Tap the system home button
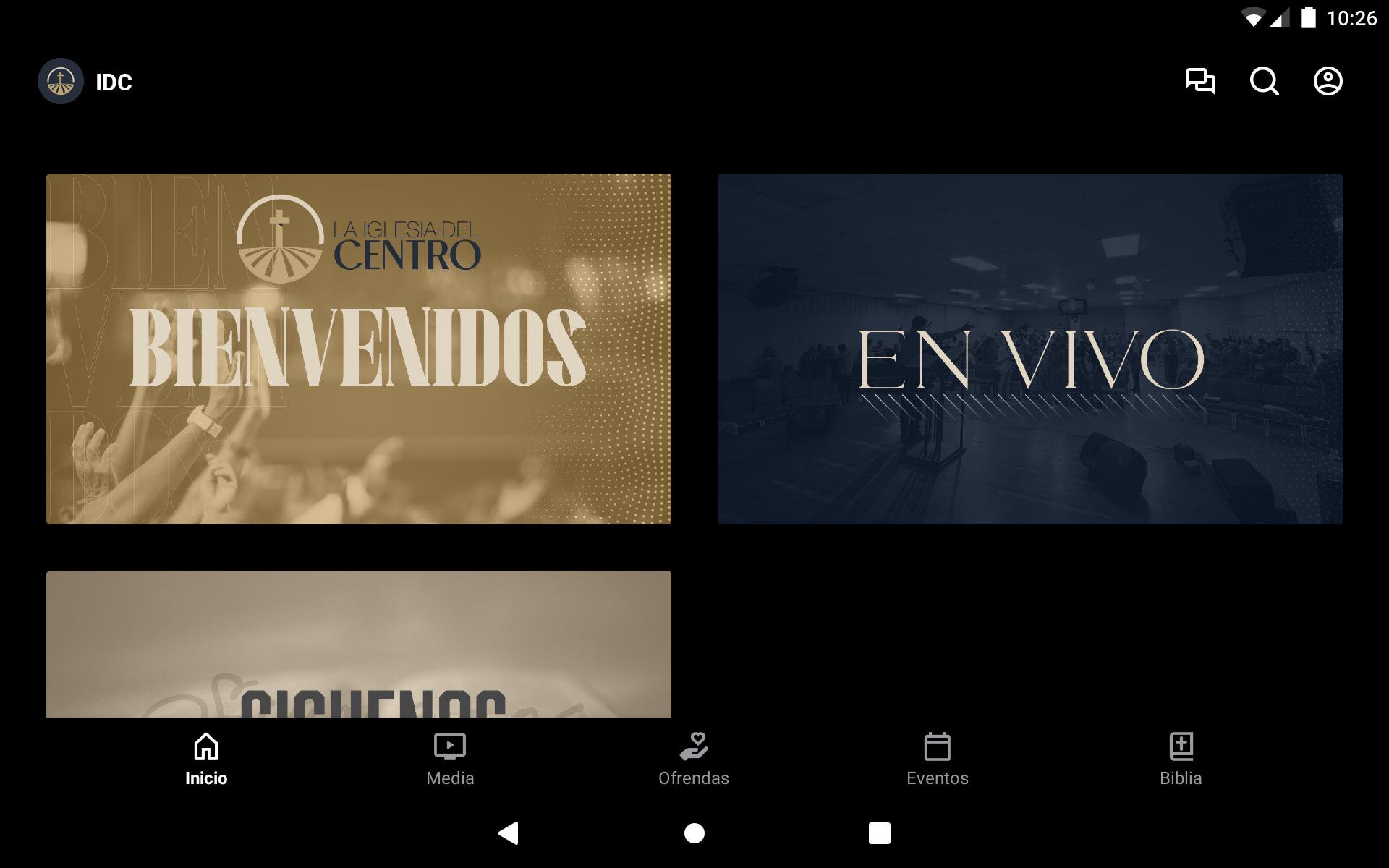The image size is (1389, 868). pos(694,833)
